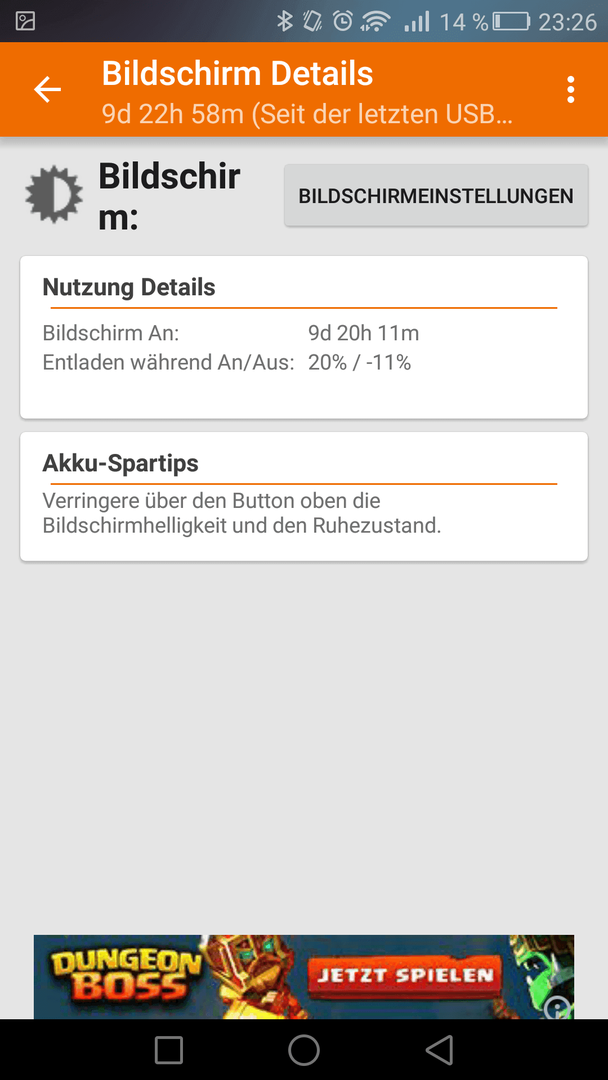This screenshot has width=608, height=1080.
Task: Open Bildschirmeinstellungen
Action: [436, 196]
